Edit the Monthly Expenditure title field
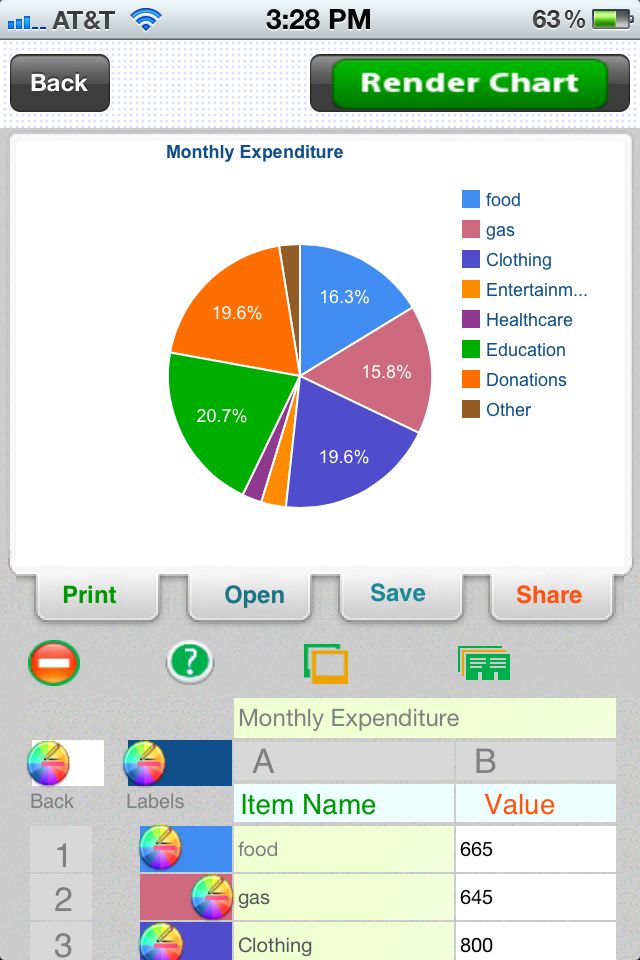The width and height of the screenshot is (640, 960). 424,718
